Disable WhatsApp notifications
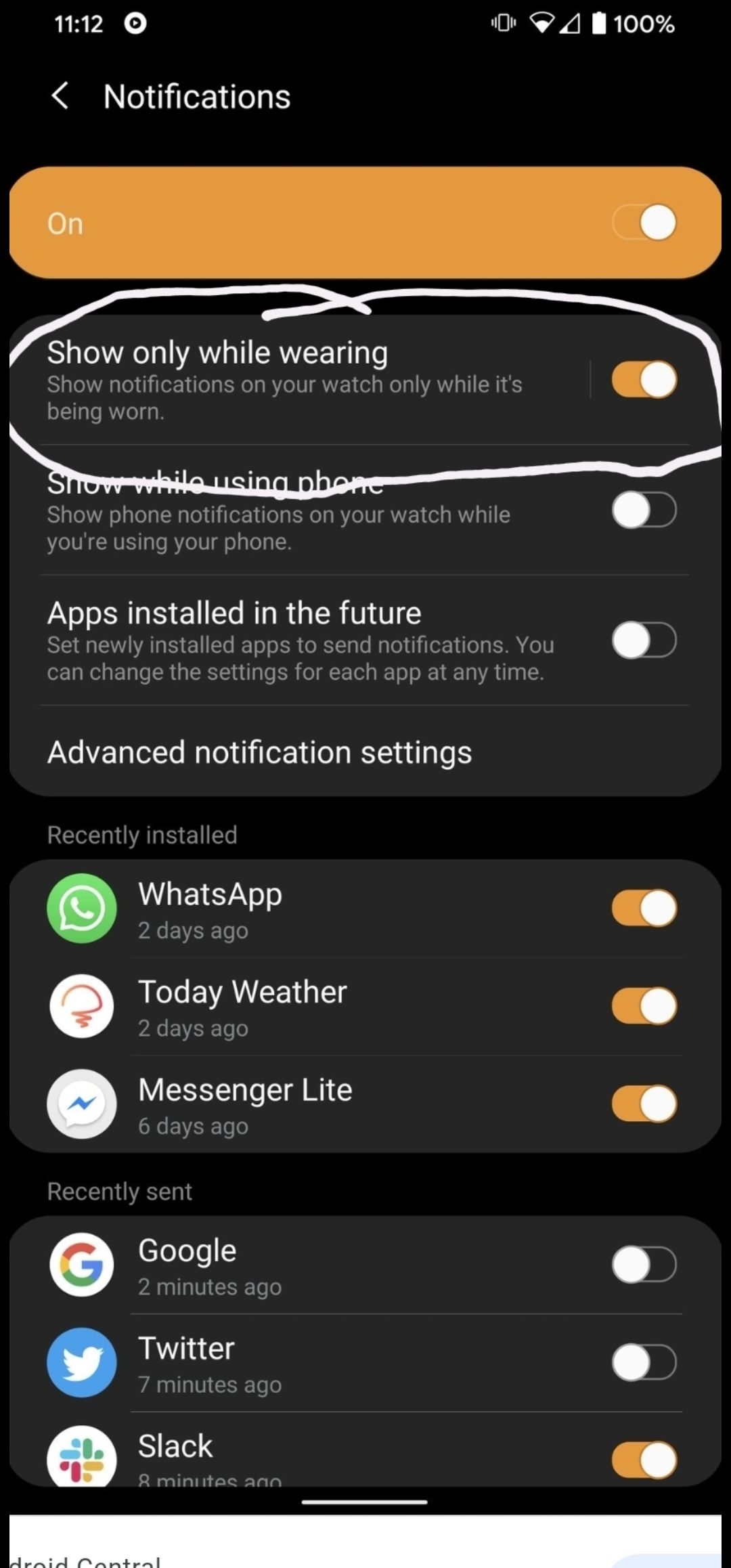Image resolution: width=731 pixels, height=1568 pixels. tap(644, 908)
